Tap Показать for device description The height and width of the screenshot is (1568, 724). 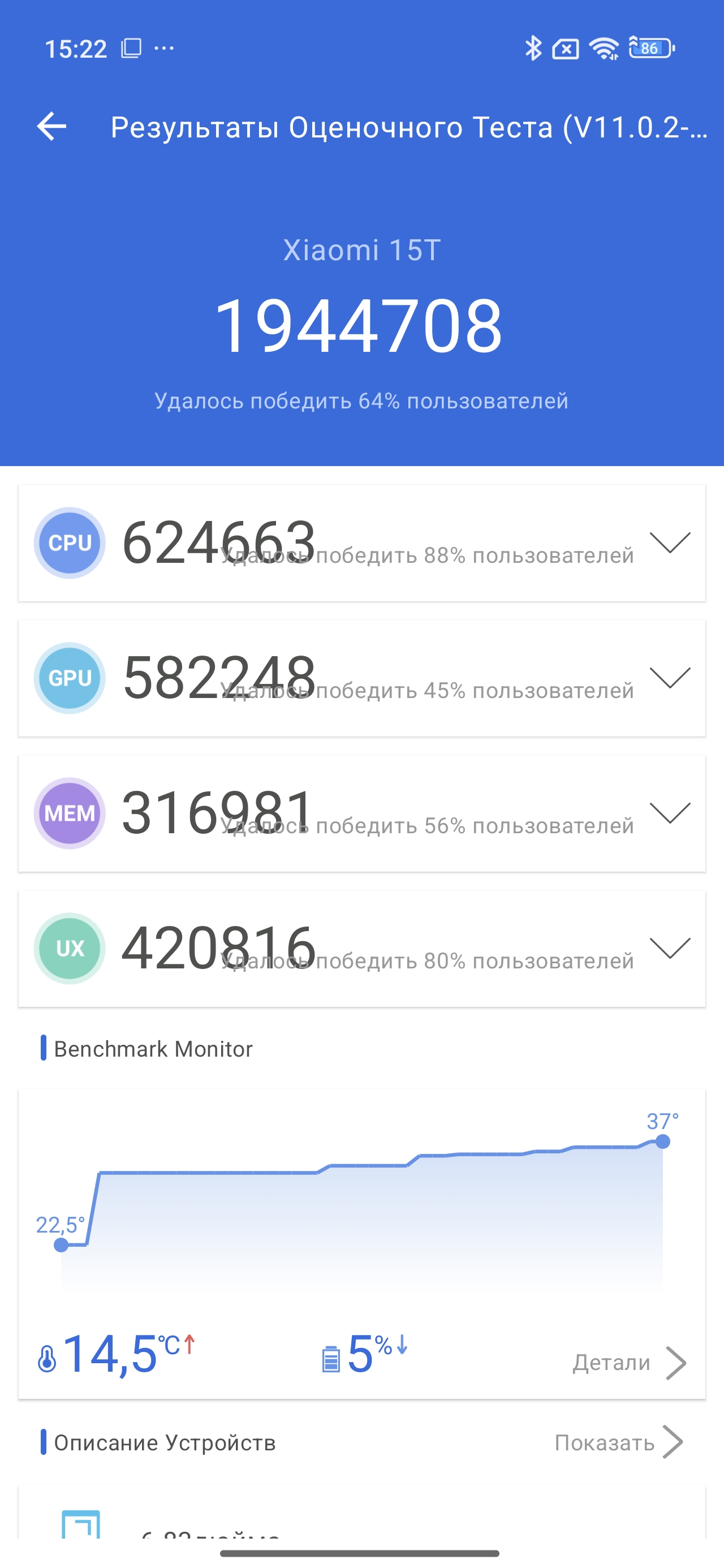(x=618, y=1442)
